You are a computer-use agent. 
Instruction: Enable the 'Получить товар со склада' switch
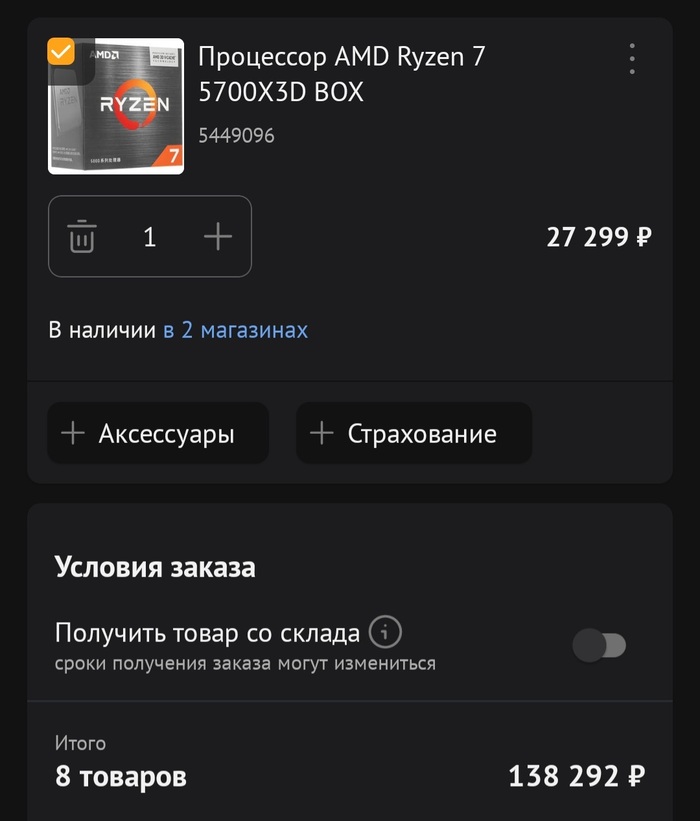[599, 646]
